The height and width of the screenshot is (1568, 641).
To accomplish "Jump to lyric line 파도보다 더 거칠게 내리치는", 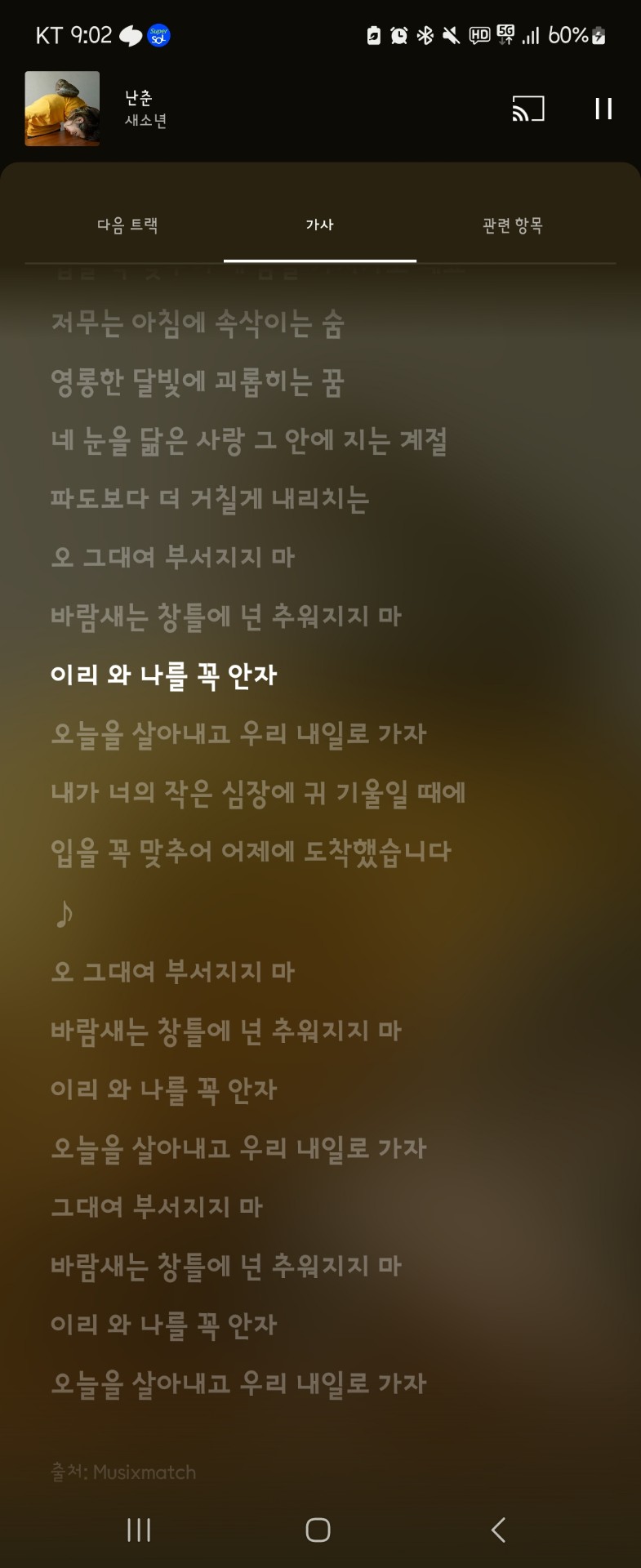I will pos(210,499).
